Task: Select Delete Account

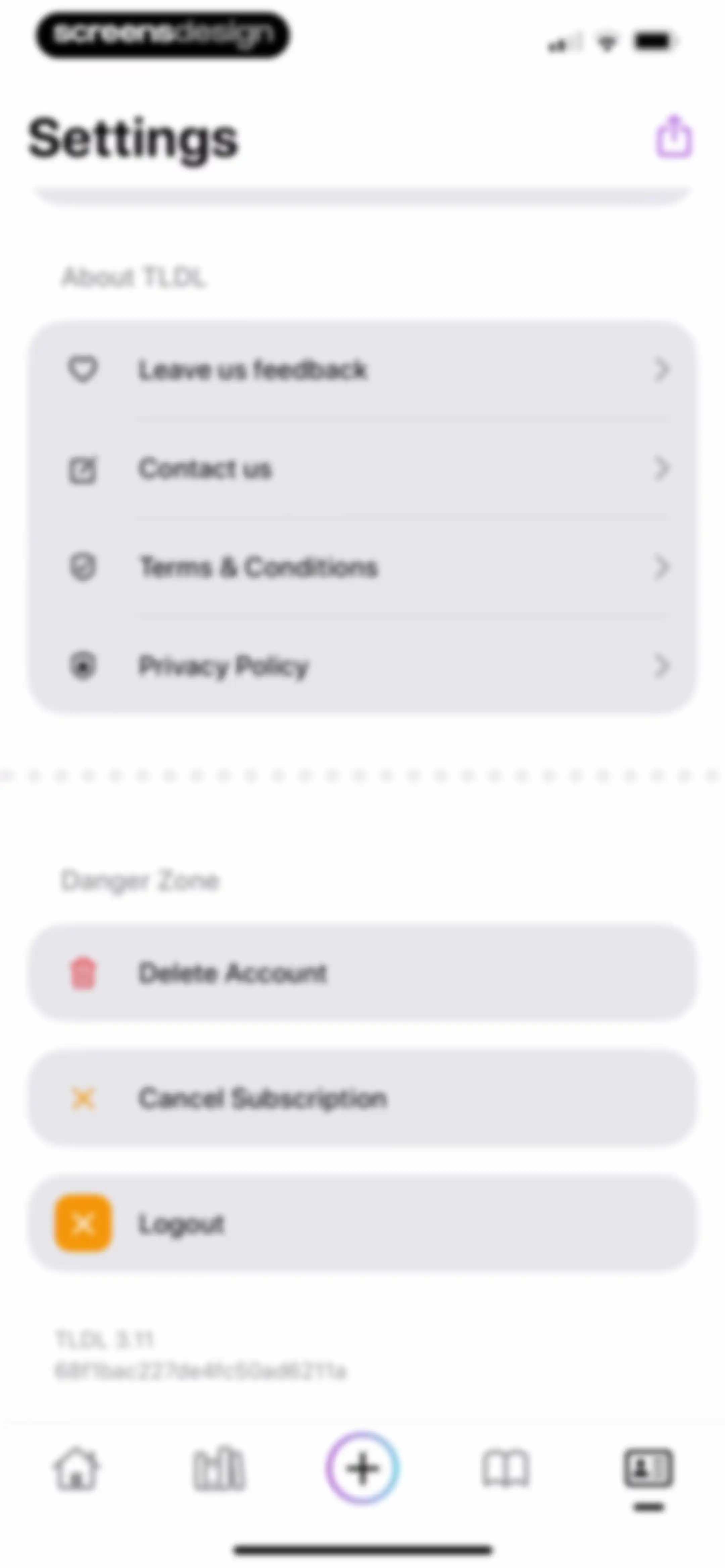Action: point(363,973)
